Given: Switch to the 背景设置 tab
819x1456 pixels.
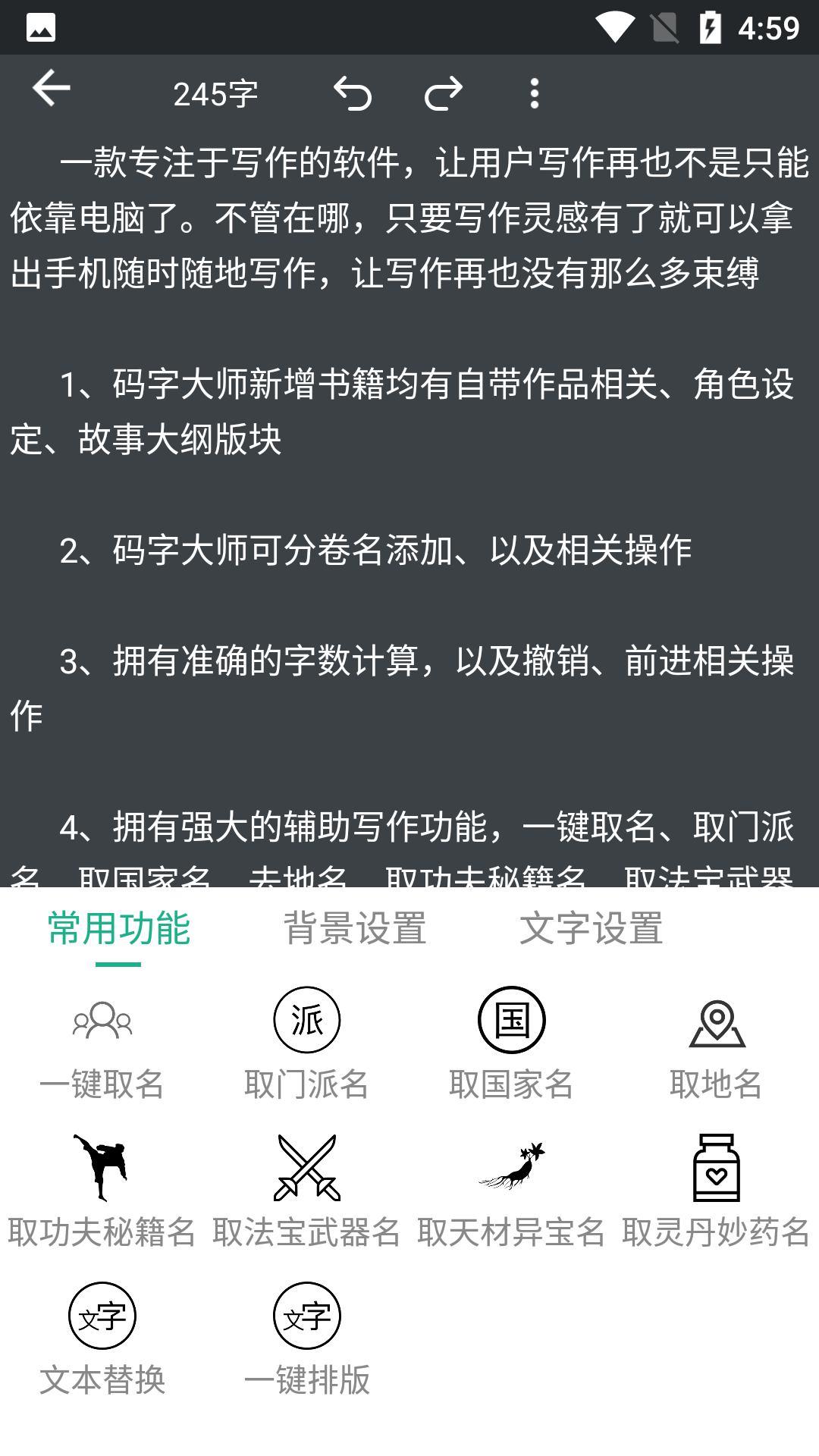Looking at the screenshot, I should (x=355, y=928).
